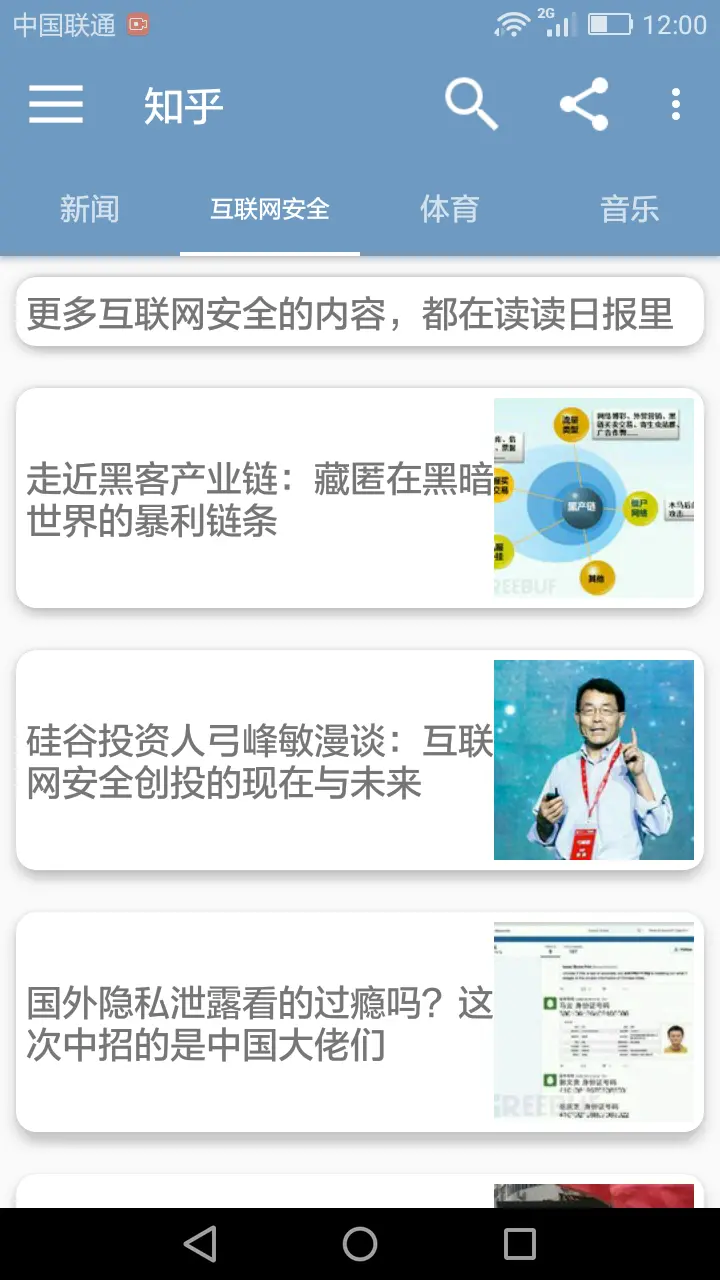Open the overflow menu

pos(676,104)
